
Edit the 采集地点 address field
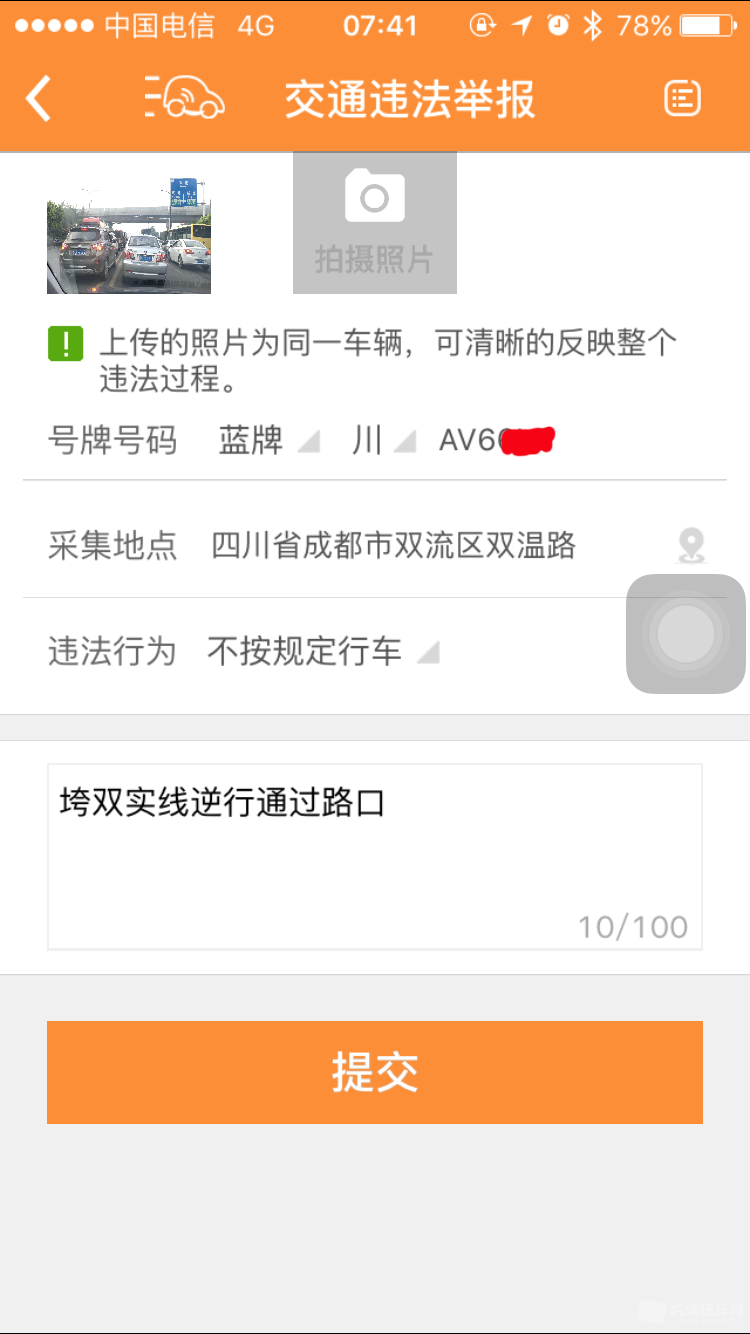[x=394, y=545]
